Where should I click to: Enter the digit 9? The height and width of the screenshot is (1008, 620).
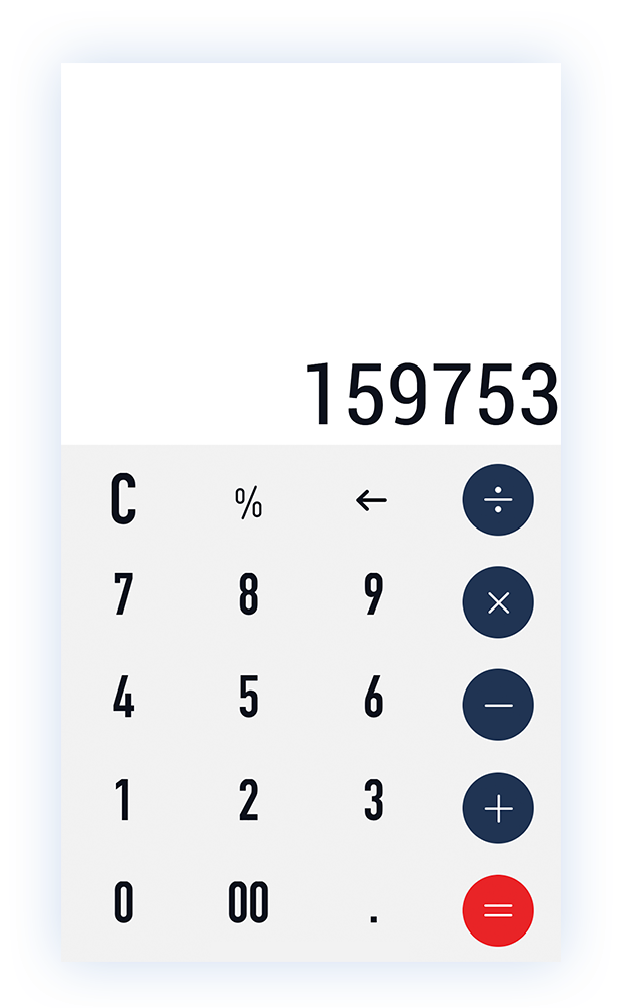click(x=373, y=594)
